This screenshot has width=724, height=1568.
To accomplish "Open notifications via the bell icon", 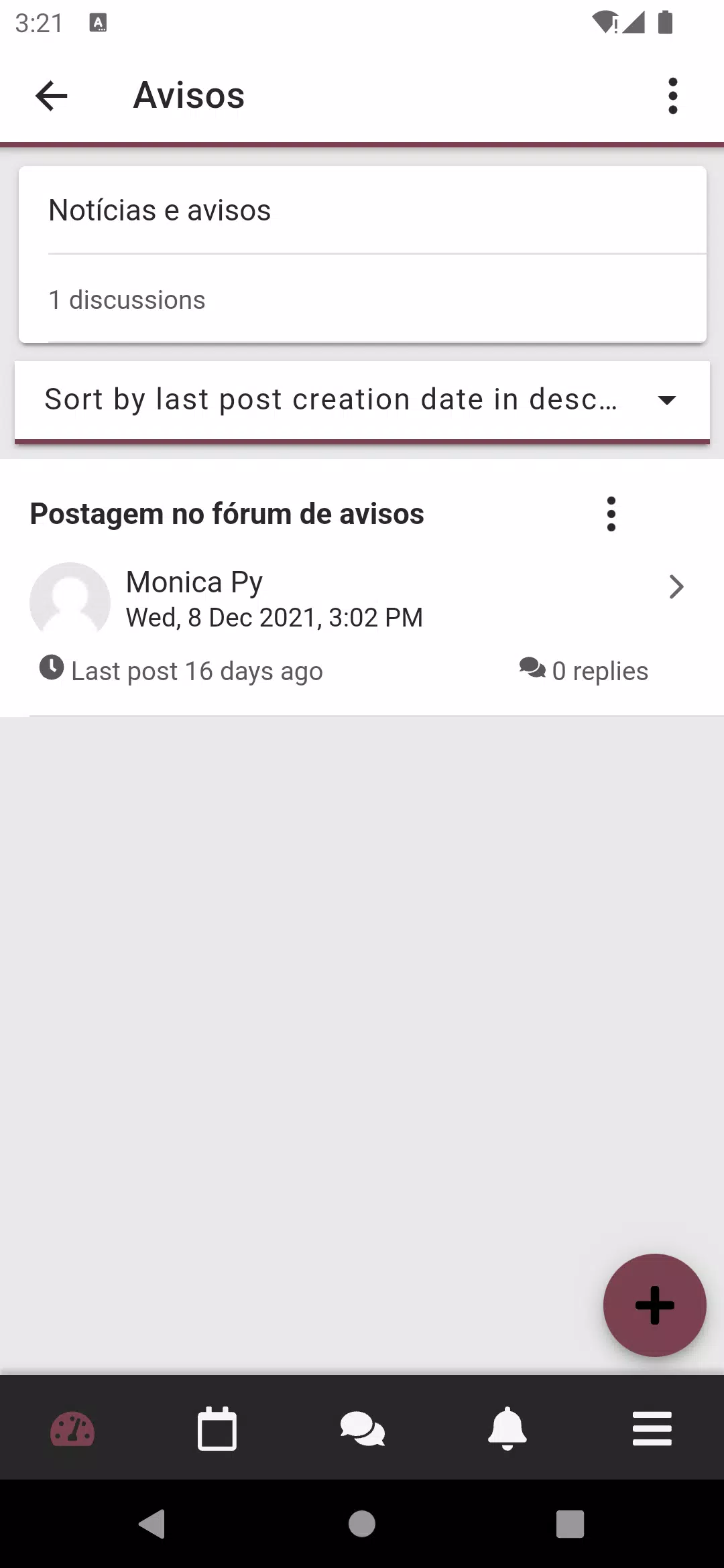I will 507,1429.
